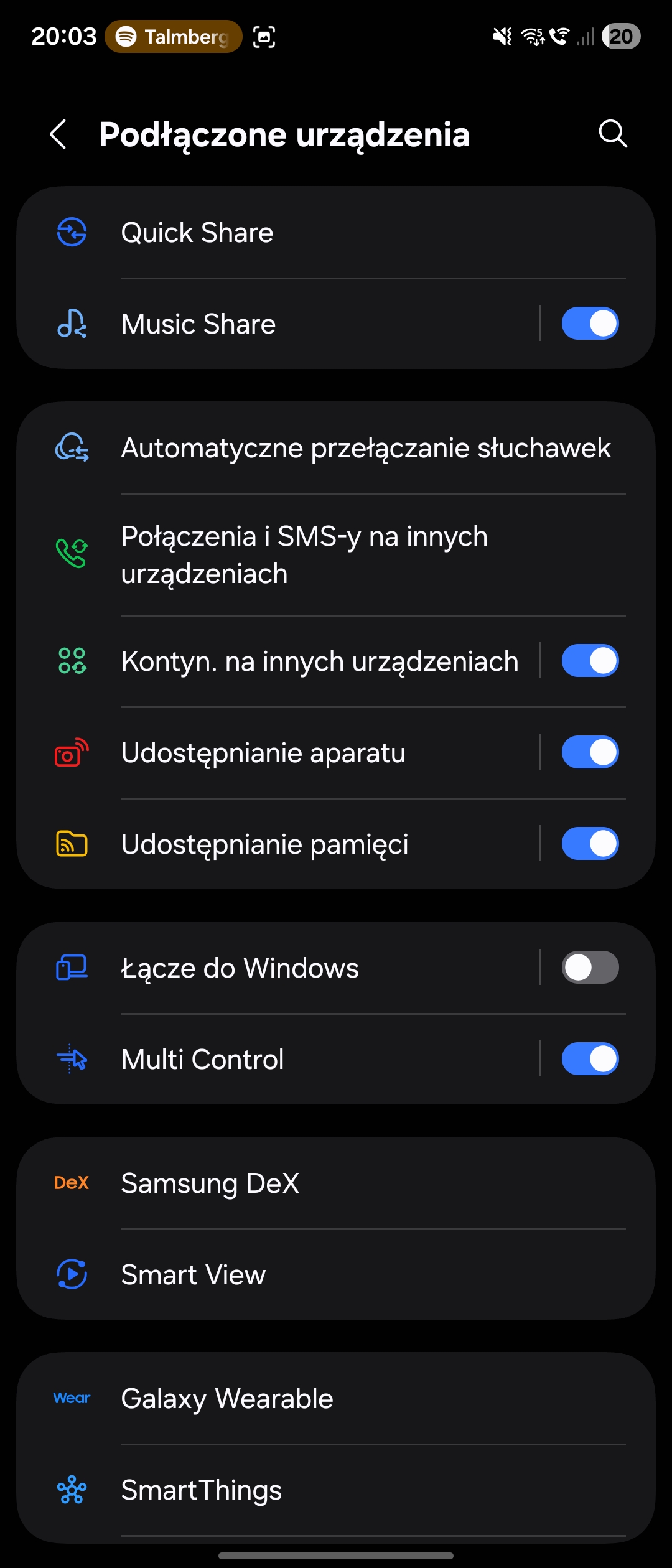
Task: Go back from Podłączone urządzenia
Action: [58, 134]
